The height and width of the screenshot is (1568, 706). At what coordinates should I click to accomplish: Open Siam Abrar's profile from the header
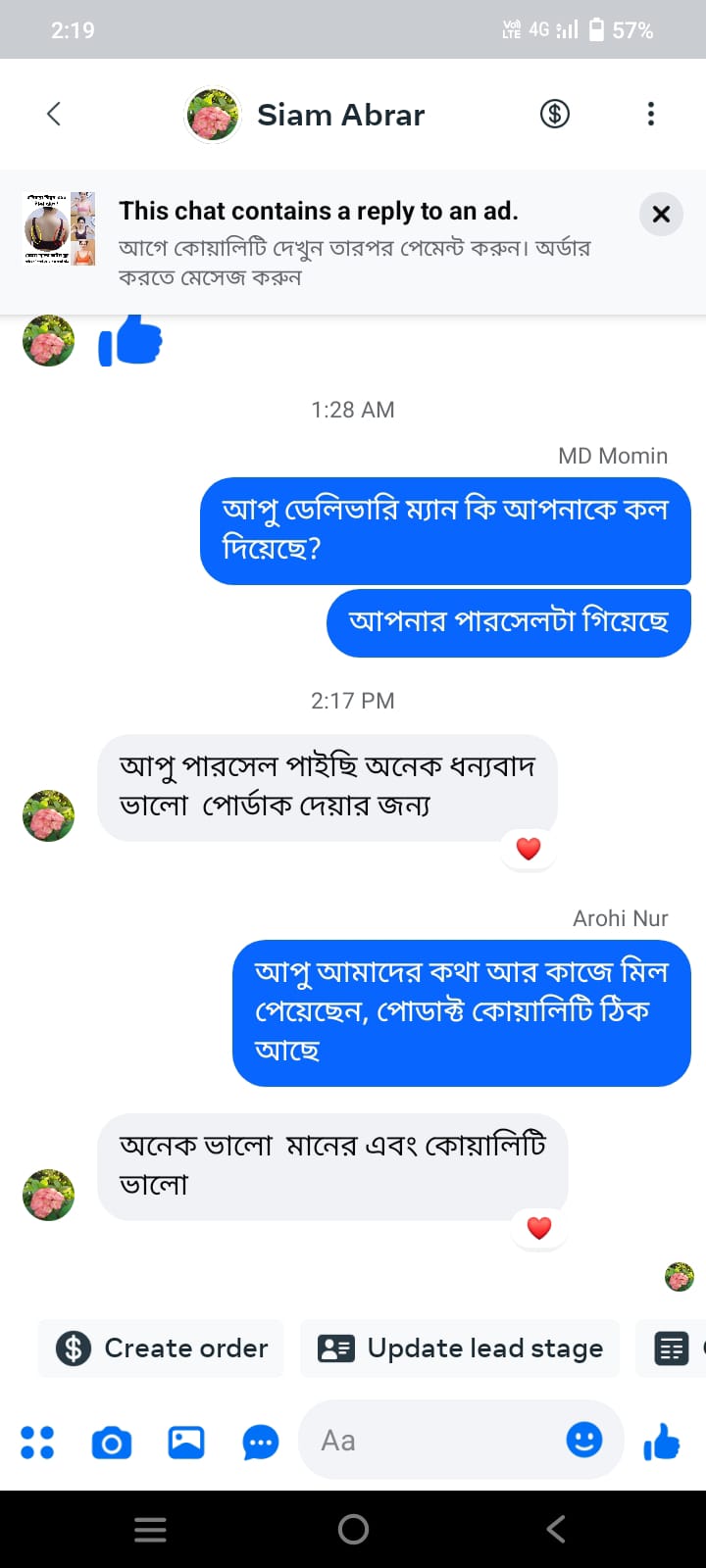tap(339, 115)
